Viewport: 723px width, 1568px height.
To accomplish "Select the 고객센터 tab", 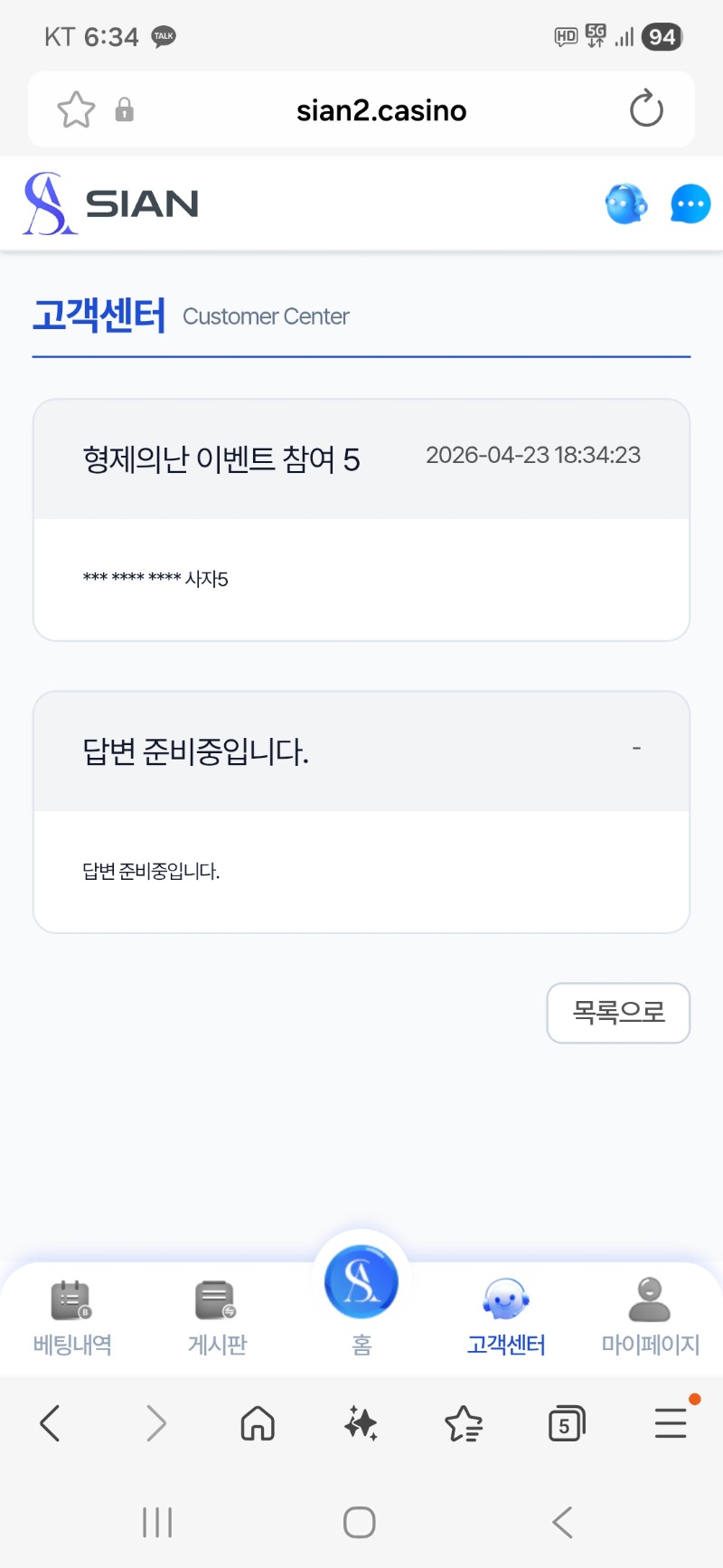I will pyautogui.click(x=506, y=1318).
